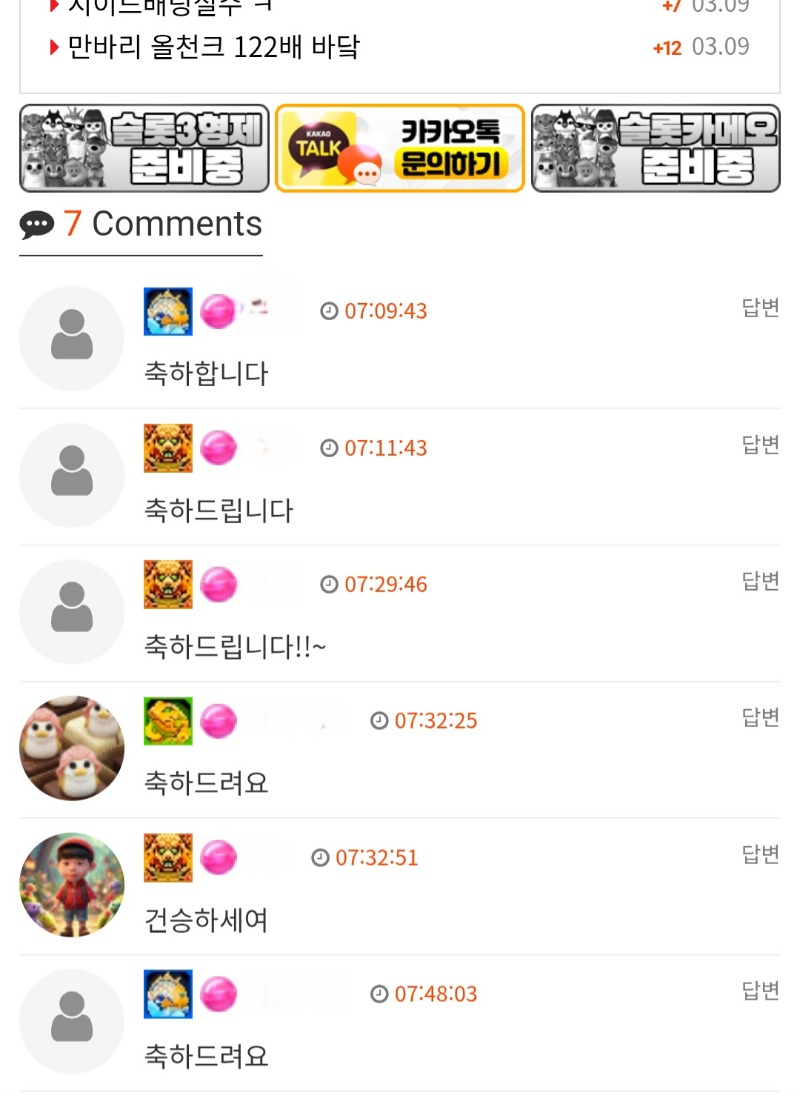This screenshot has width=800, height=1096.
Task: Open the penguin avatar commenter's profile
Action: 72,748
